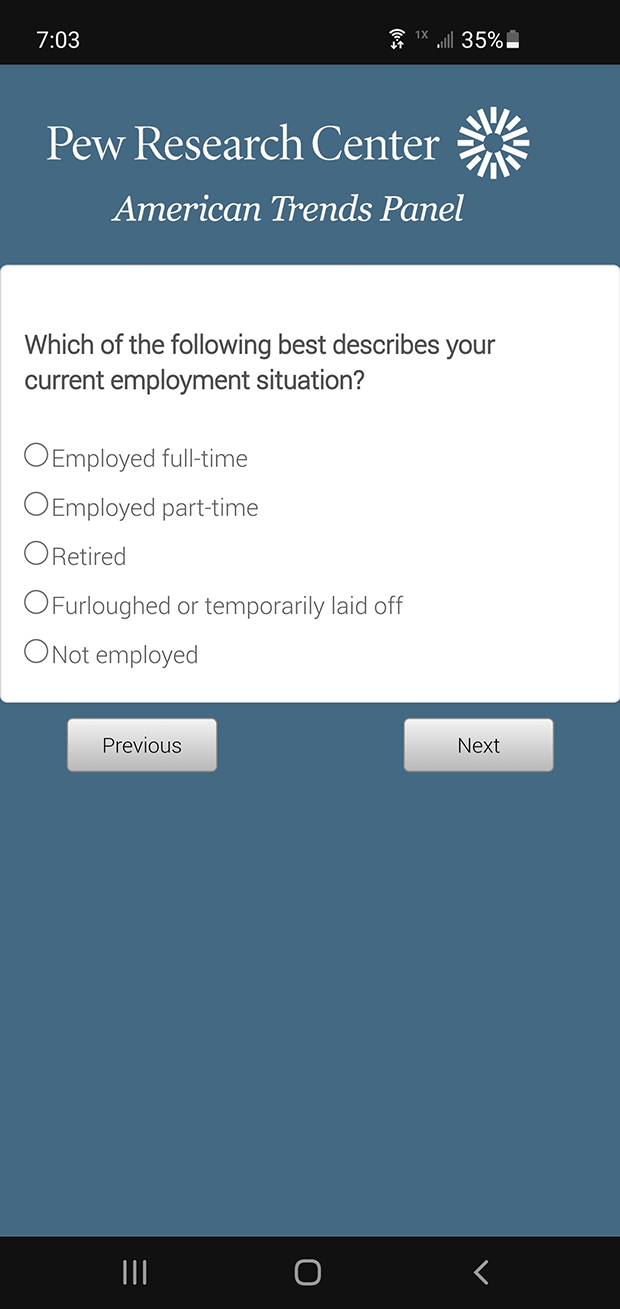Select the Employed full-time option
Viewport: 620px width, 1309px height.
pyautogui.click(x=36, y=456)
